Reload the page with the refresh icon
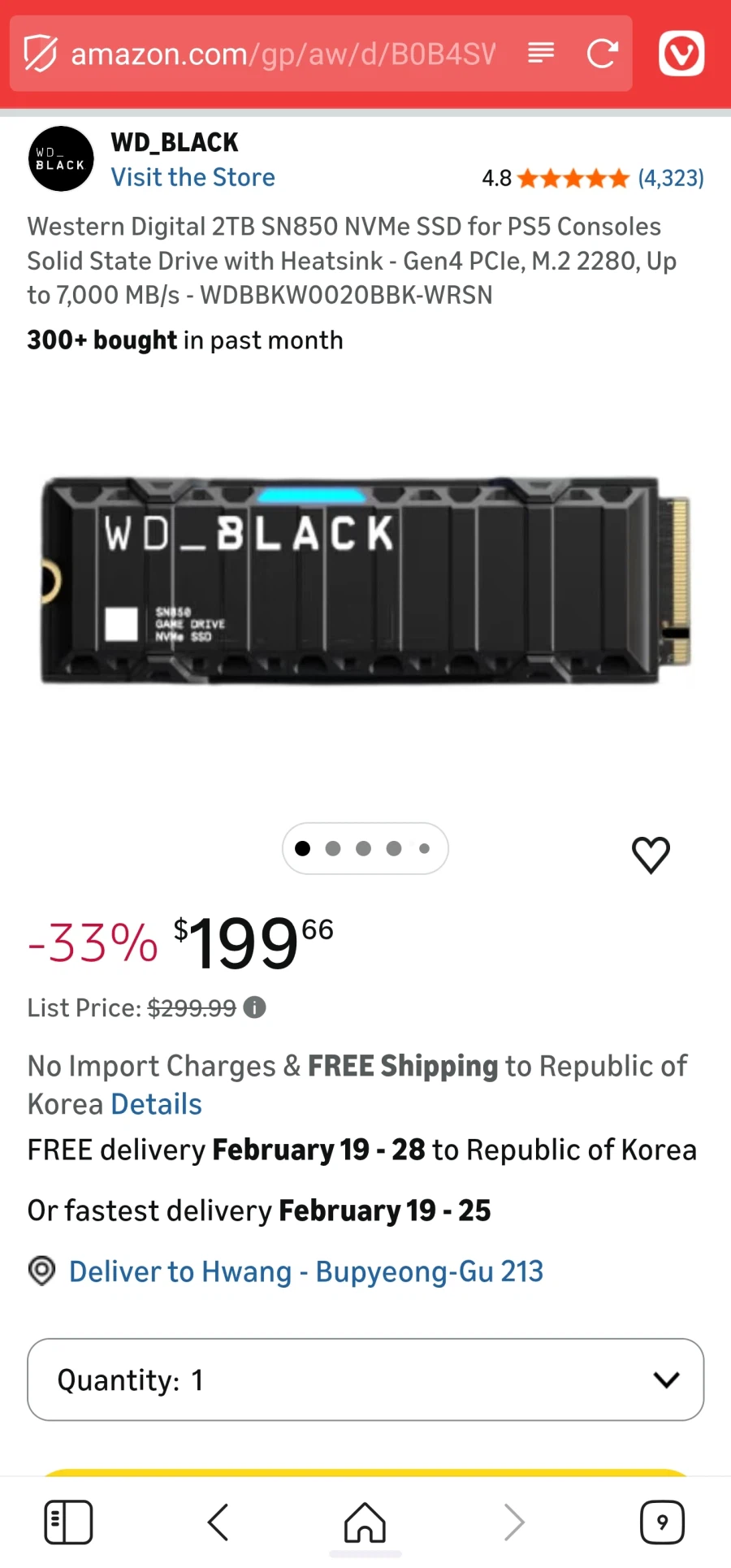This screenshot has width=731, height=1568. (602, 54)
